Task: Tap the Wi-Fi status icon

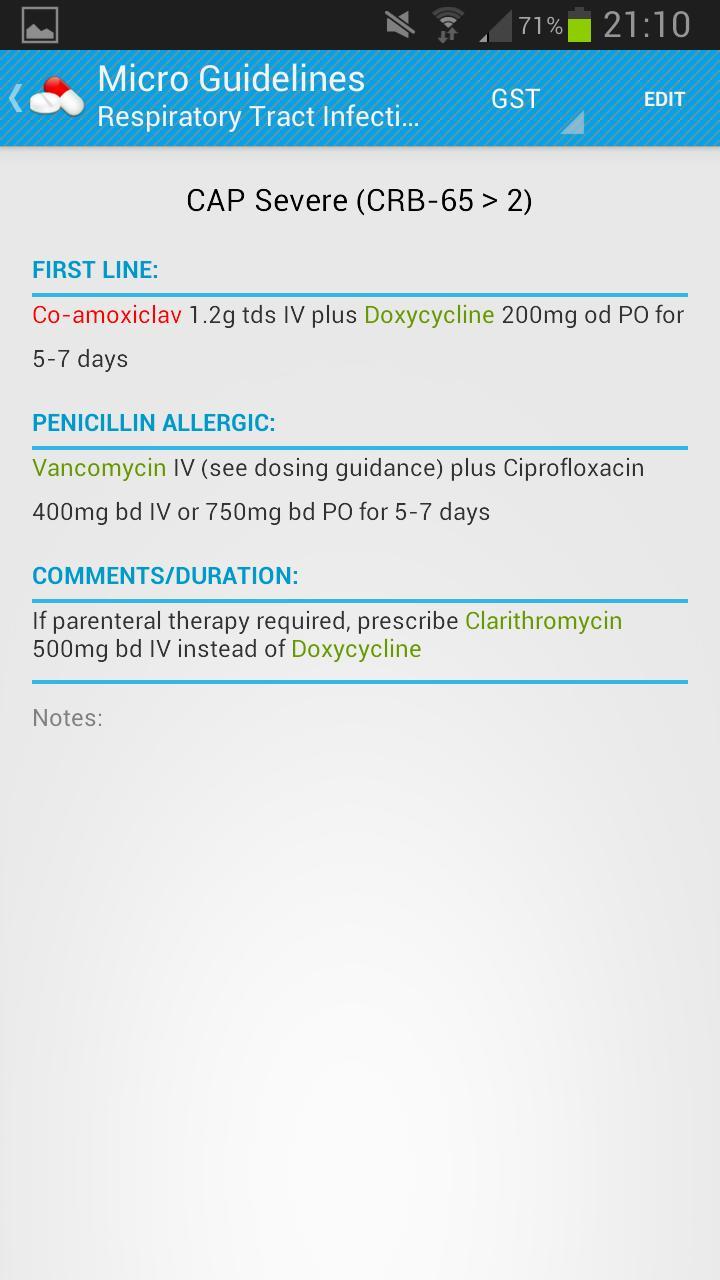Action: click(x=446, y=24)
